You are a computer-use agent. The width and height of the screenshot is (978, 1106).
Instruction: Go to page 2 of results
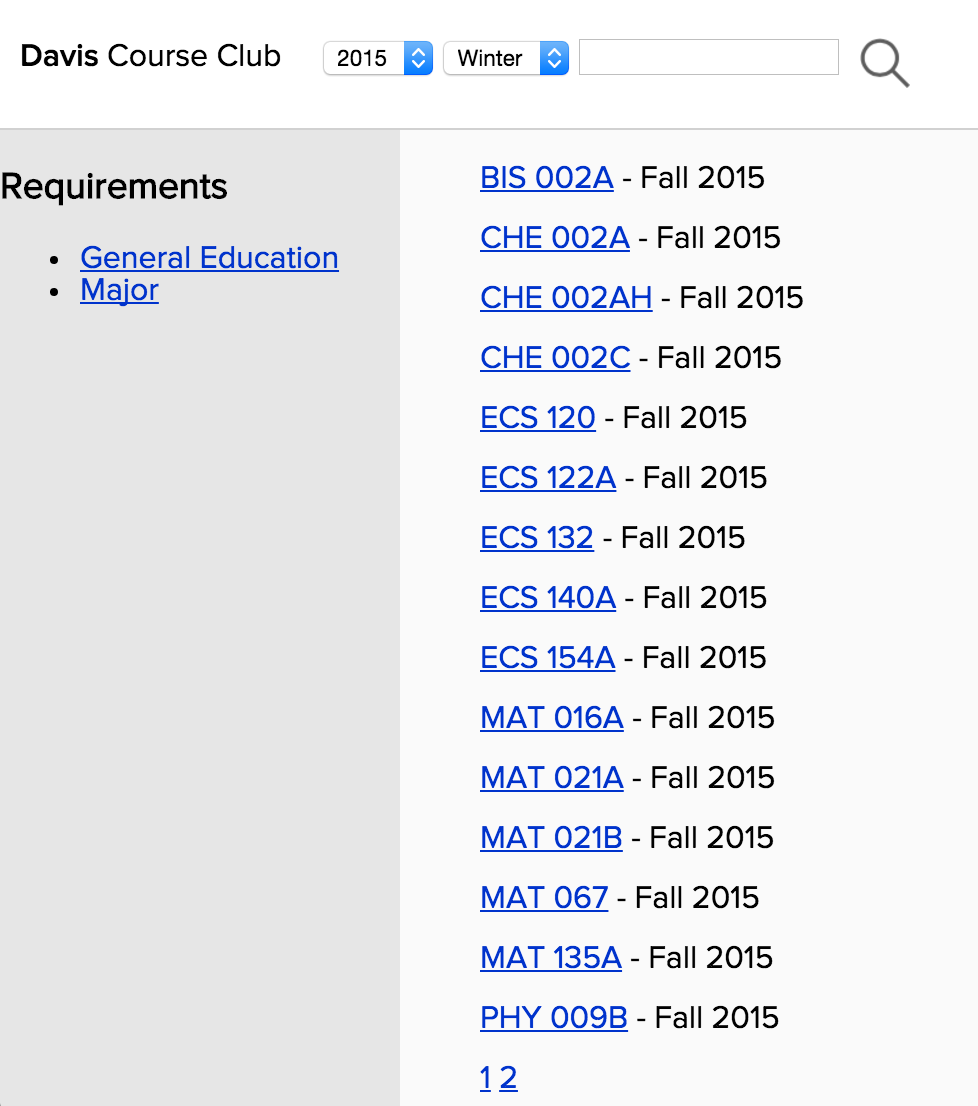click(x=508, y=1078)
